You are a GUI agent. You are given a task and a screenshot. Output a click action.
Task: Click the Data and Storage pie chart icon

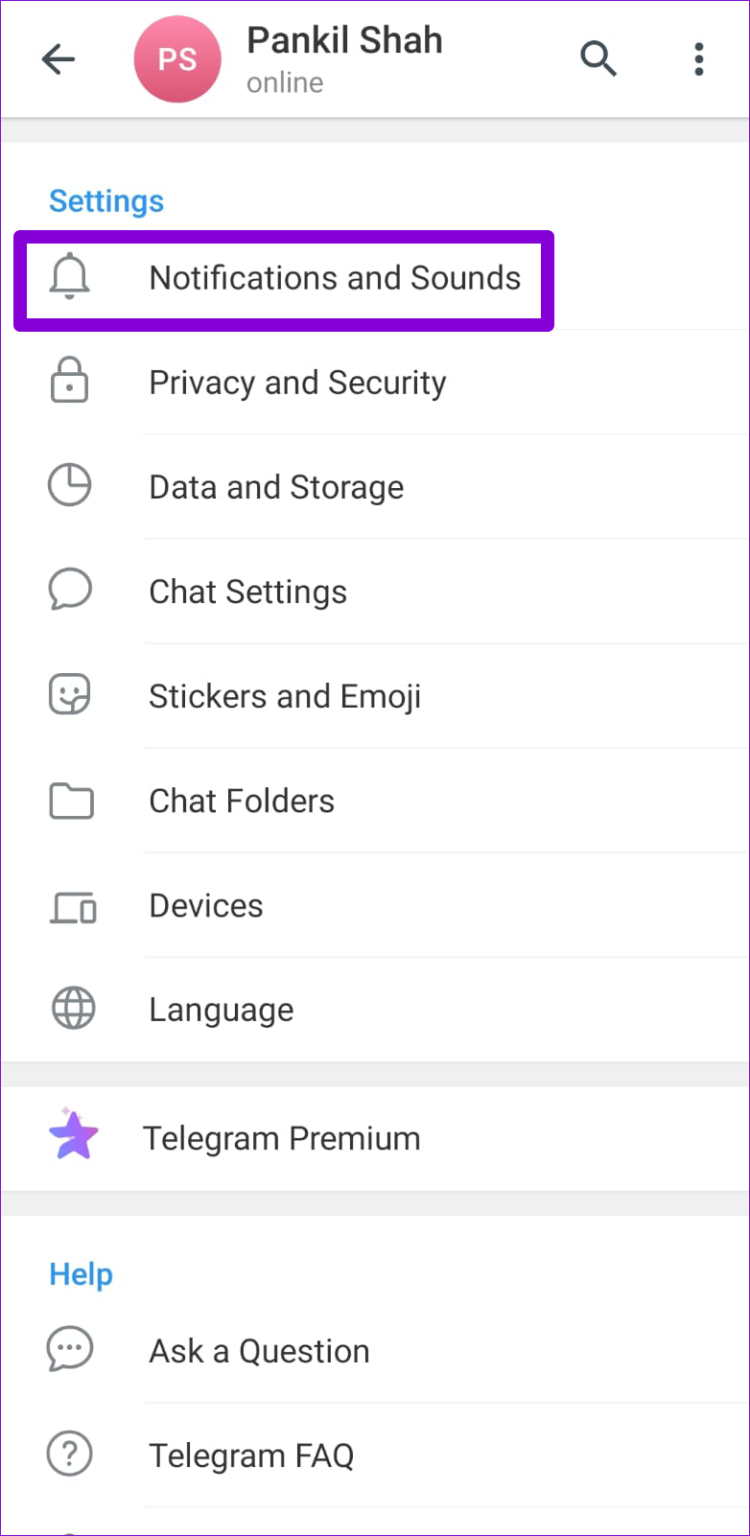click(x=69, y=485)
